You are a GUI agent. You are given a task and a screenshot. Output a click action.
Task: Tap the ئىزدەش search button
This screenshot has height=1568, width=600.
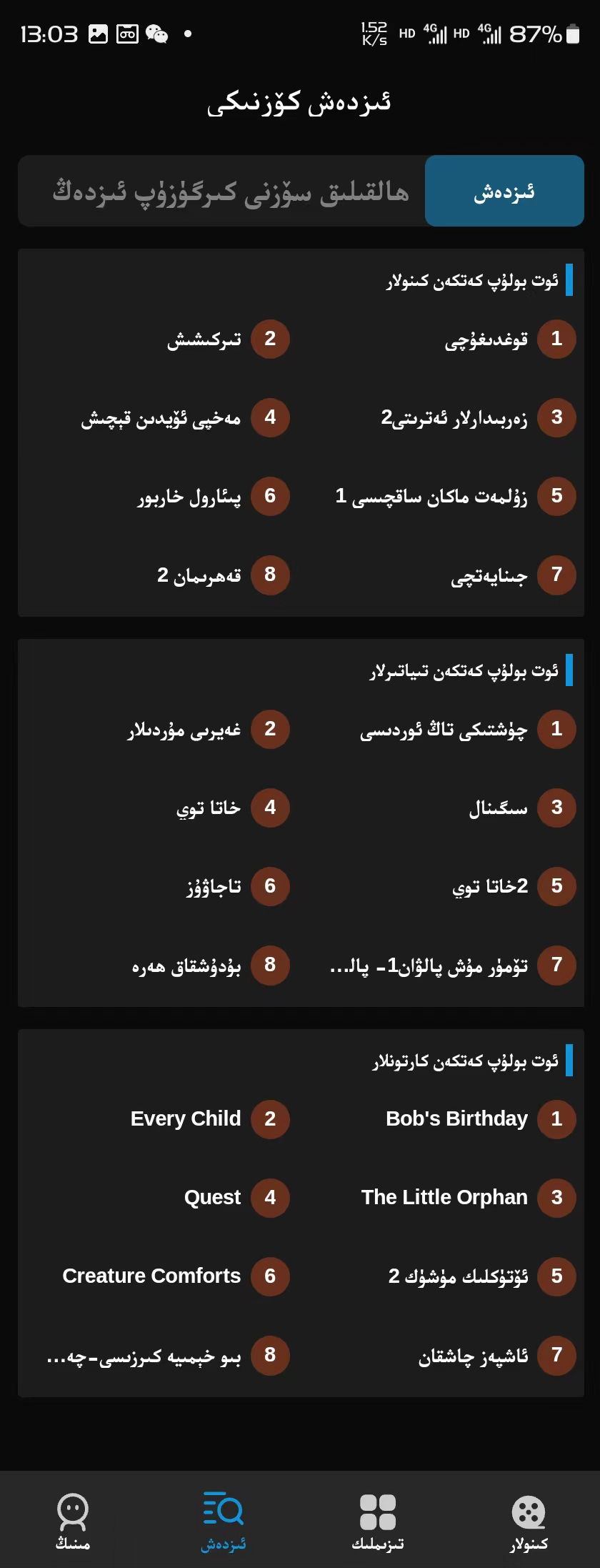tap(504, 192)
